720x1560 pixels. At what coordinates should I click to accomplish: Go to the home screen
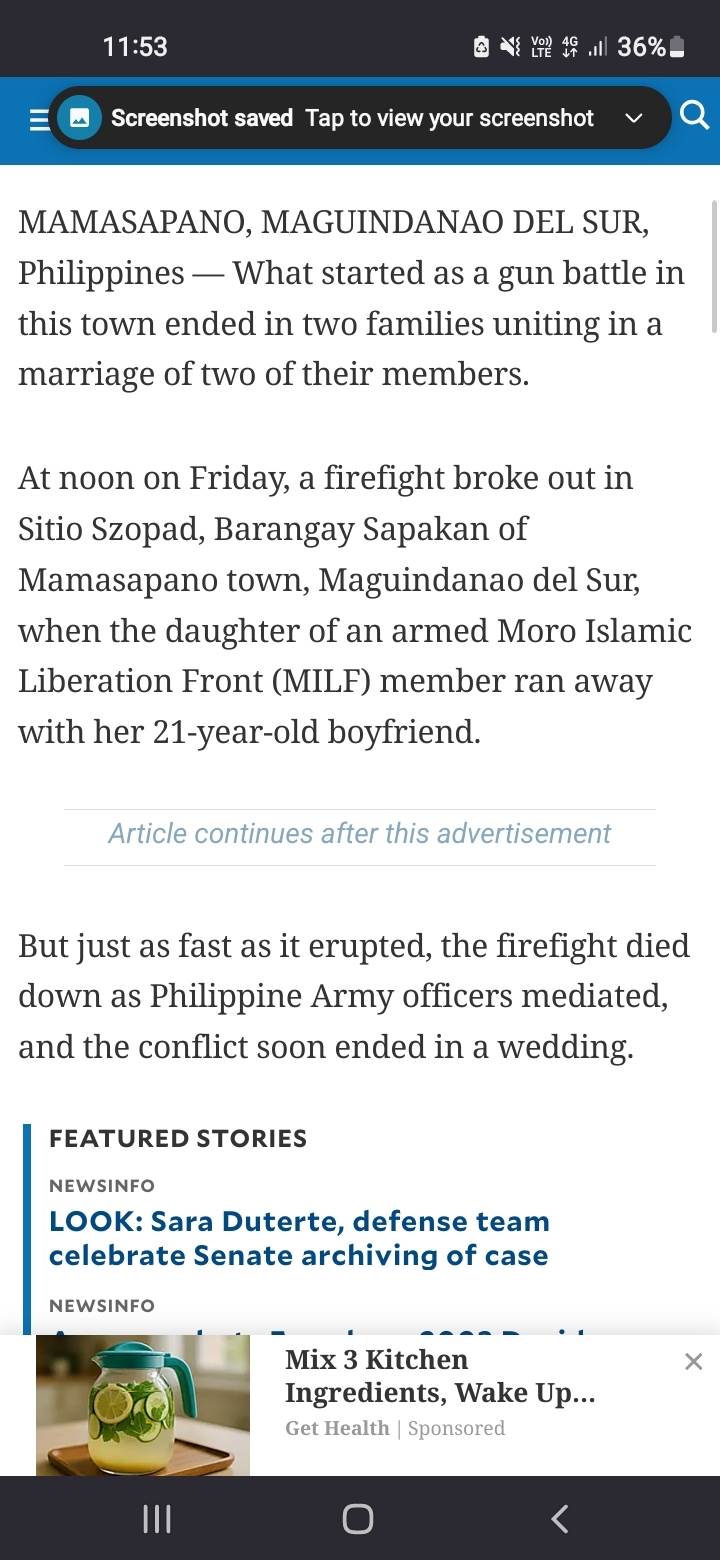coord(358,1519)
